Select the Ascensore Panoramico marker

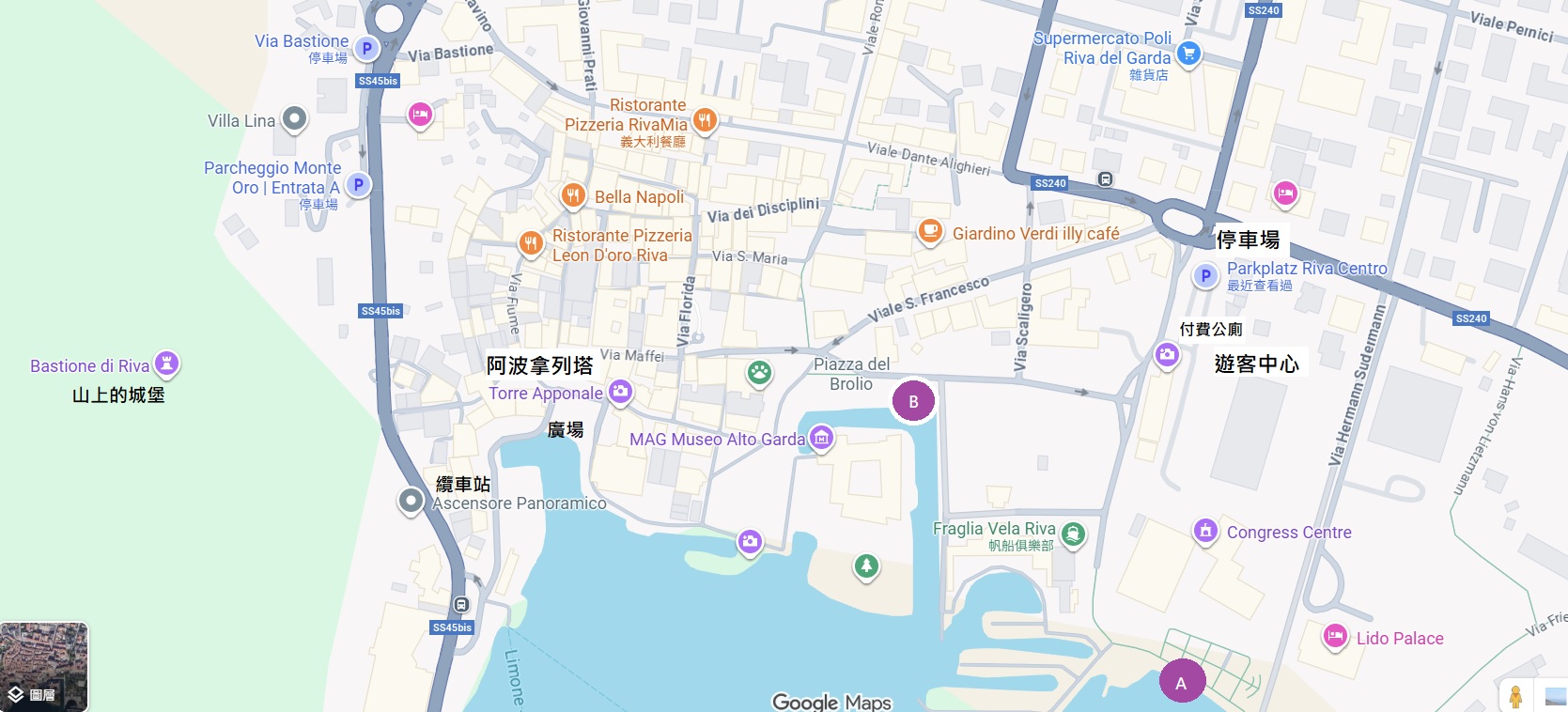[411, 501]
